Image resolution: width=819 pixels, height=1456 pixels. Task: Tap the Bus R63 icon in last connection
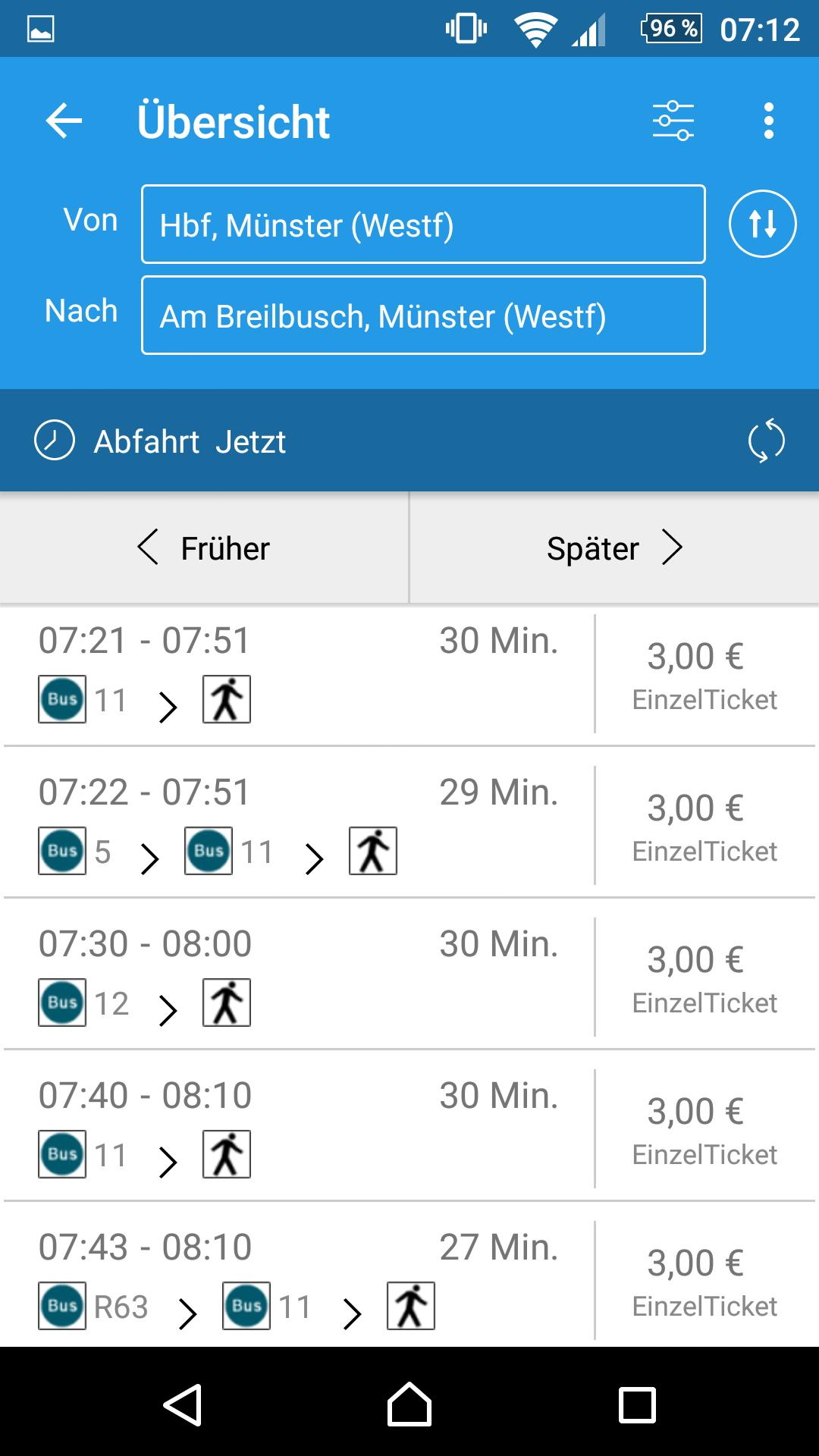point(61,1305)
